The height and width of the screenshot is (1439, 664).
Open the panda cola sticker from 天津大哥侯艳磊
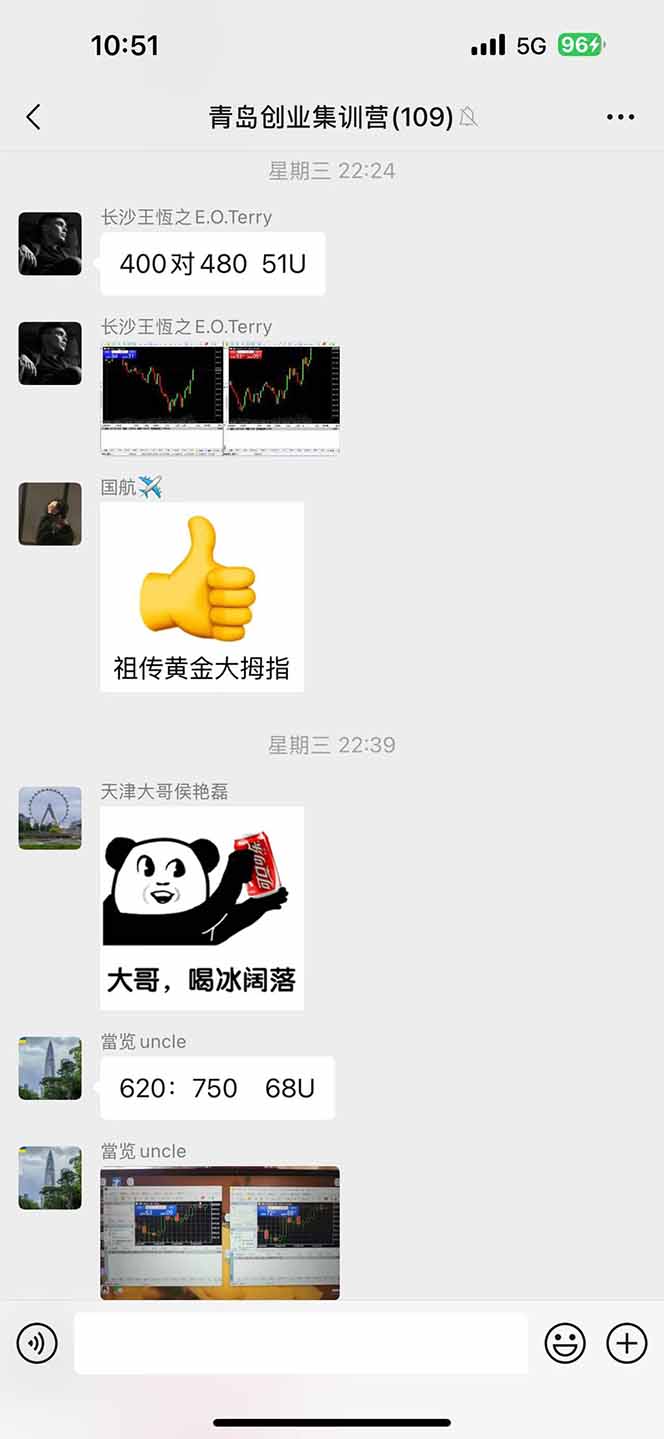pyautogui.click(x=202, y=908)
